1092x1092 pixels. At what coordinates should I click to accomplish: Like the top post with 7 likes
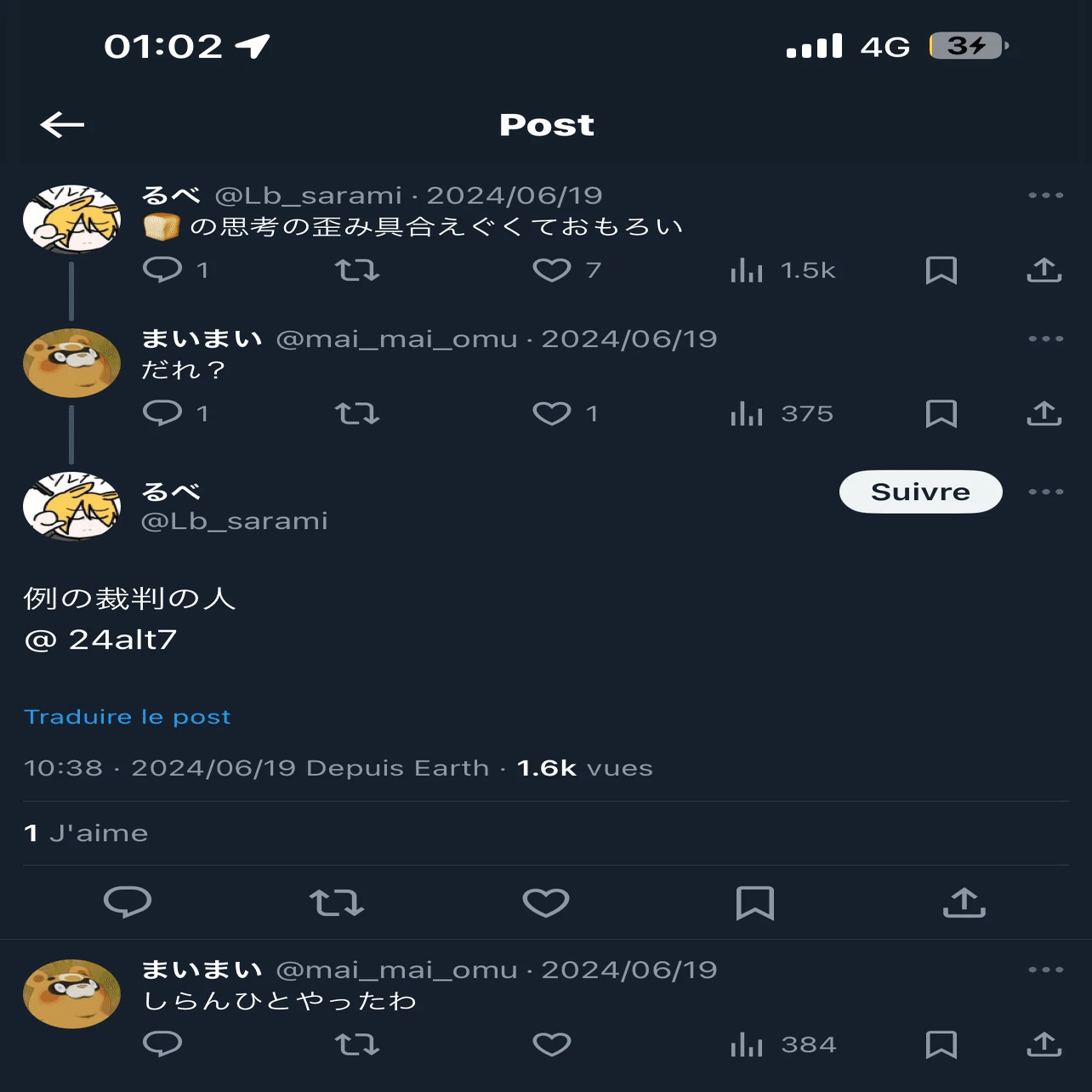click(552, 270)
